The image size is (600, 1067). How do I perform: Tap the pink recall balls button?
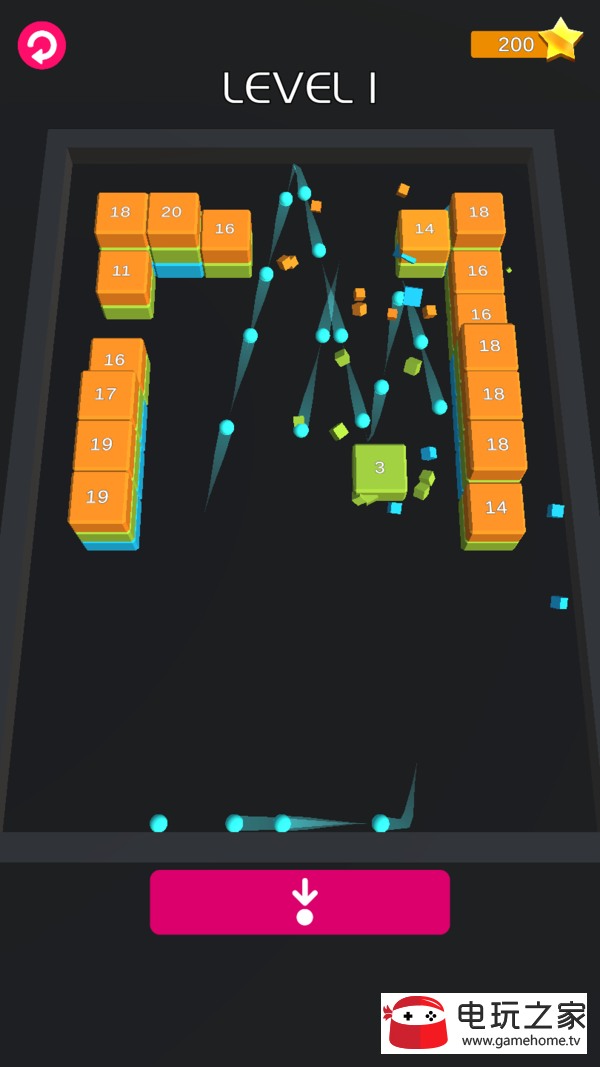pyautogui.click(x=300, y=901)
